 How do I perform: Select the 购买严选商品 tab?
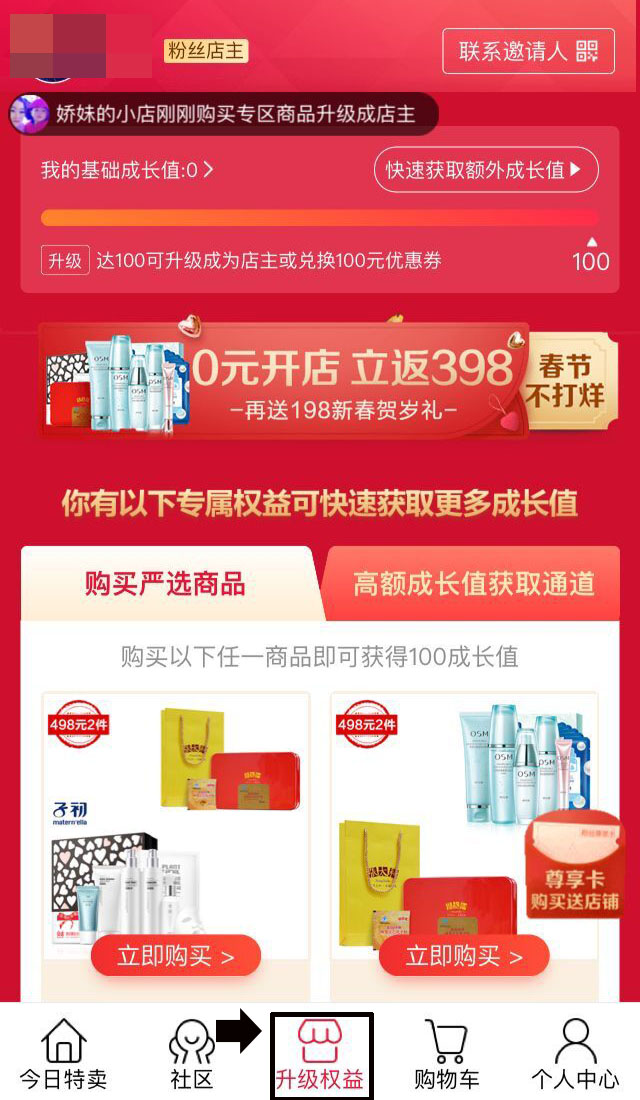tap(166, 584)
